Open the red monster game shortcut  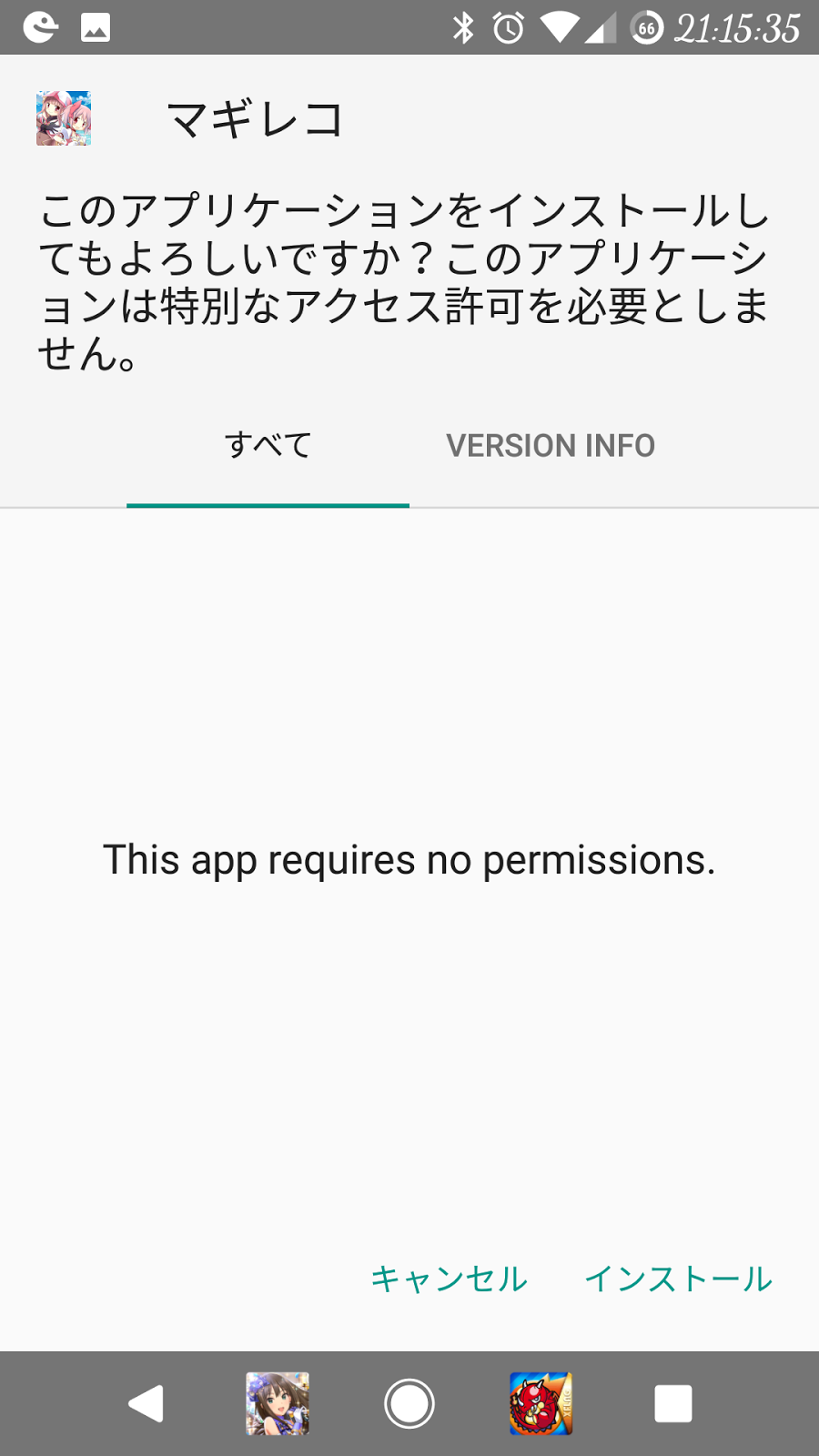pyautogui.click(x=541, y=1403)
